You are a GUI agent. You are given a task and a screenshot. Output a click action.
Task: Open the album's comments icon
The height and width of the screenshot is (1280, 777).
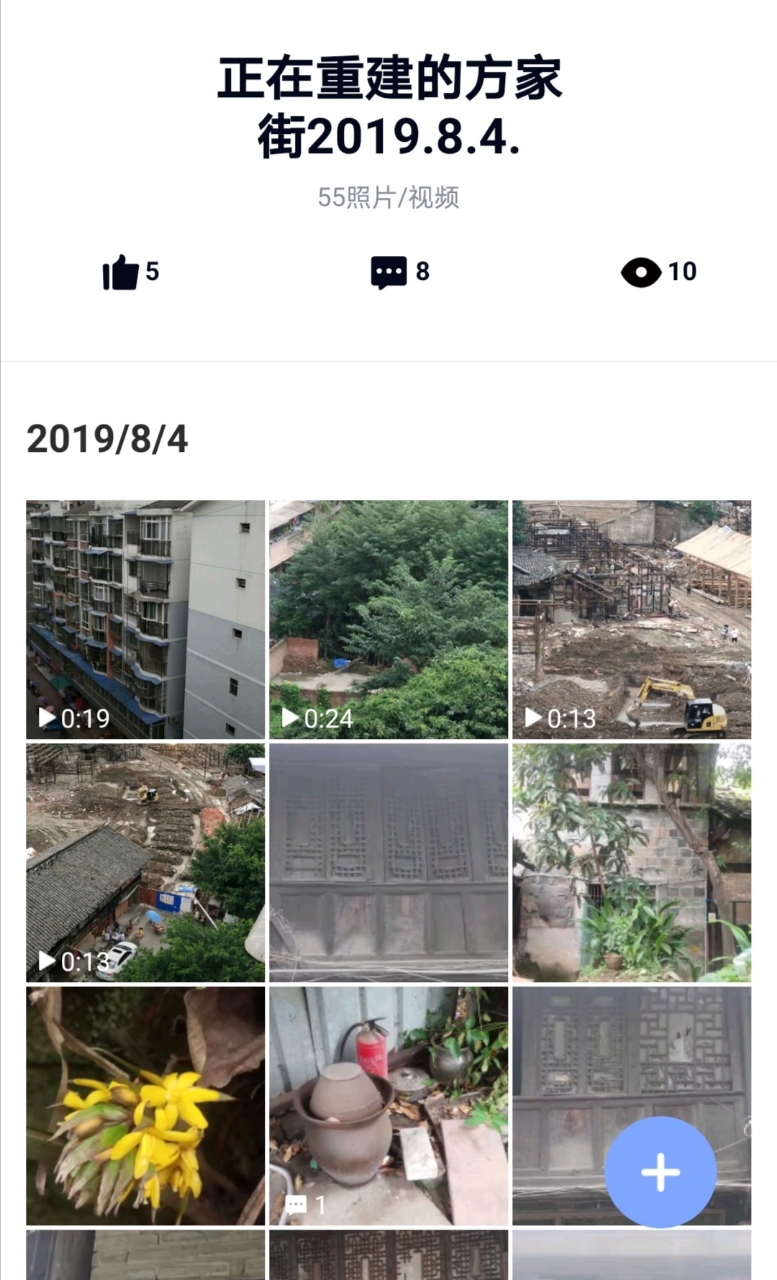[x=389, y=272]
